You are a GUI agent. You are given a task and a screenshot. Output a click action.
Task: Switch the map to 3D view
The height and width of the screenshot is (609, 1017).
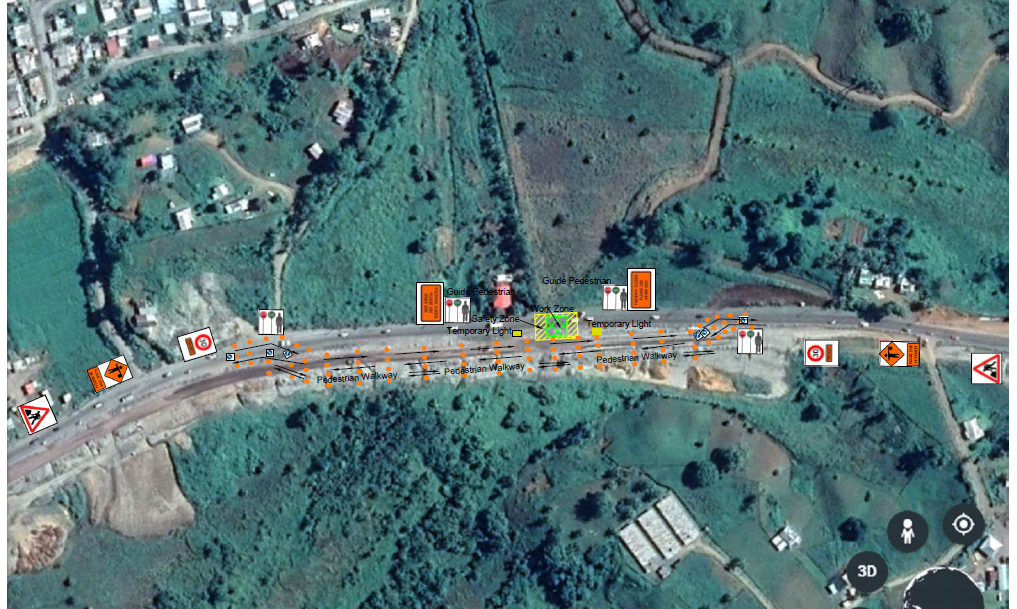[x=867, y=571]
